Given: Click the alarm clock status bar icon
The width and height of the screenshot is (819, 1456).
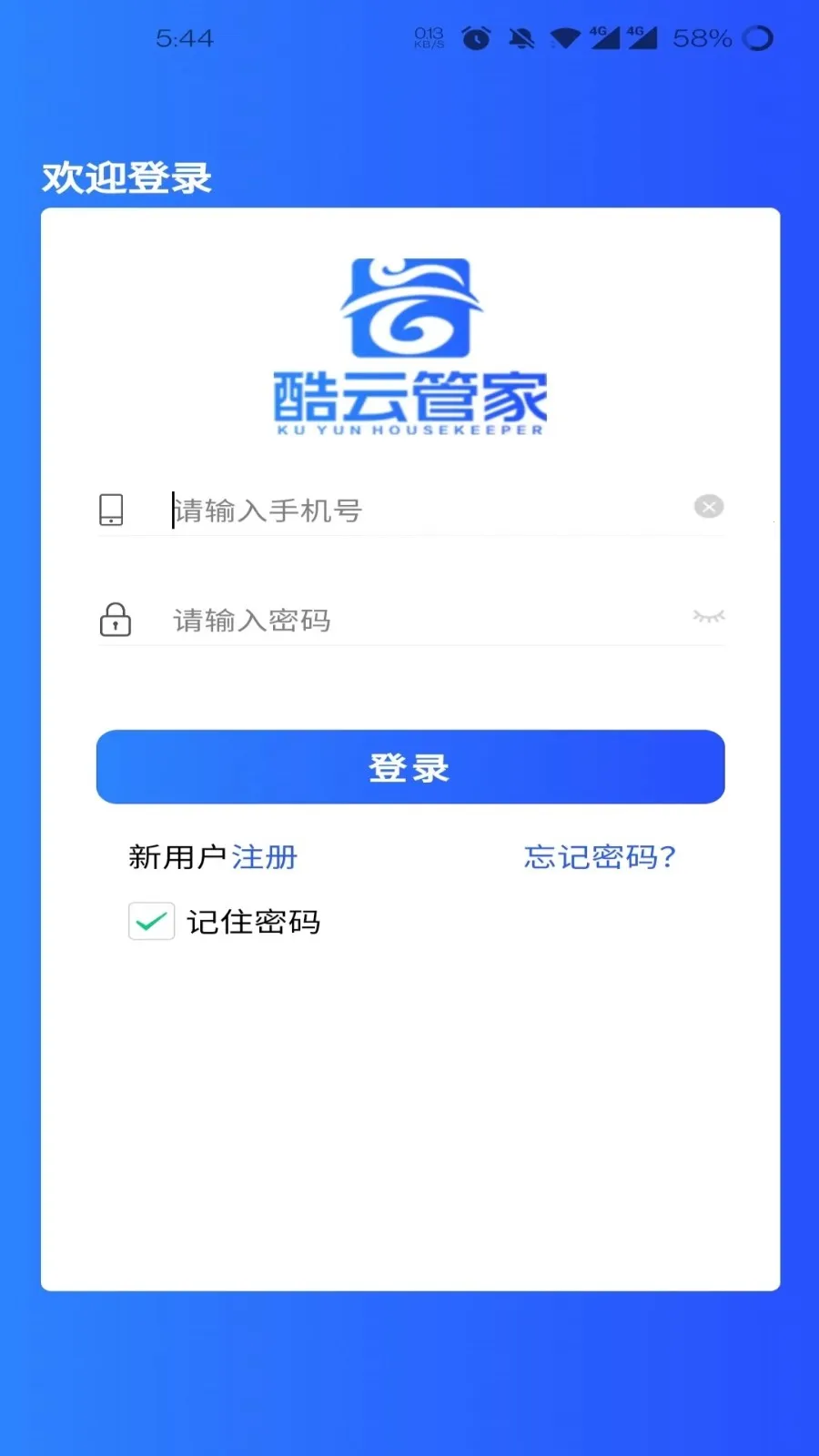Looking at the screenshot, I should 476,37.
